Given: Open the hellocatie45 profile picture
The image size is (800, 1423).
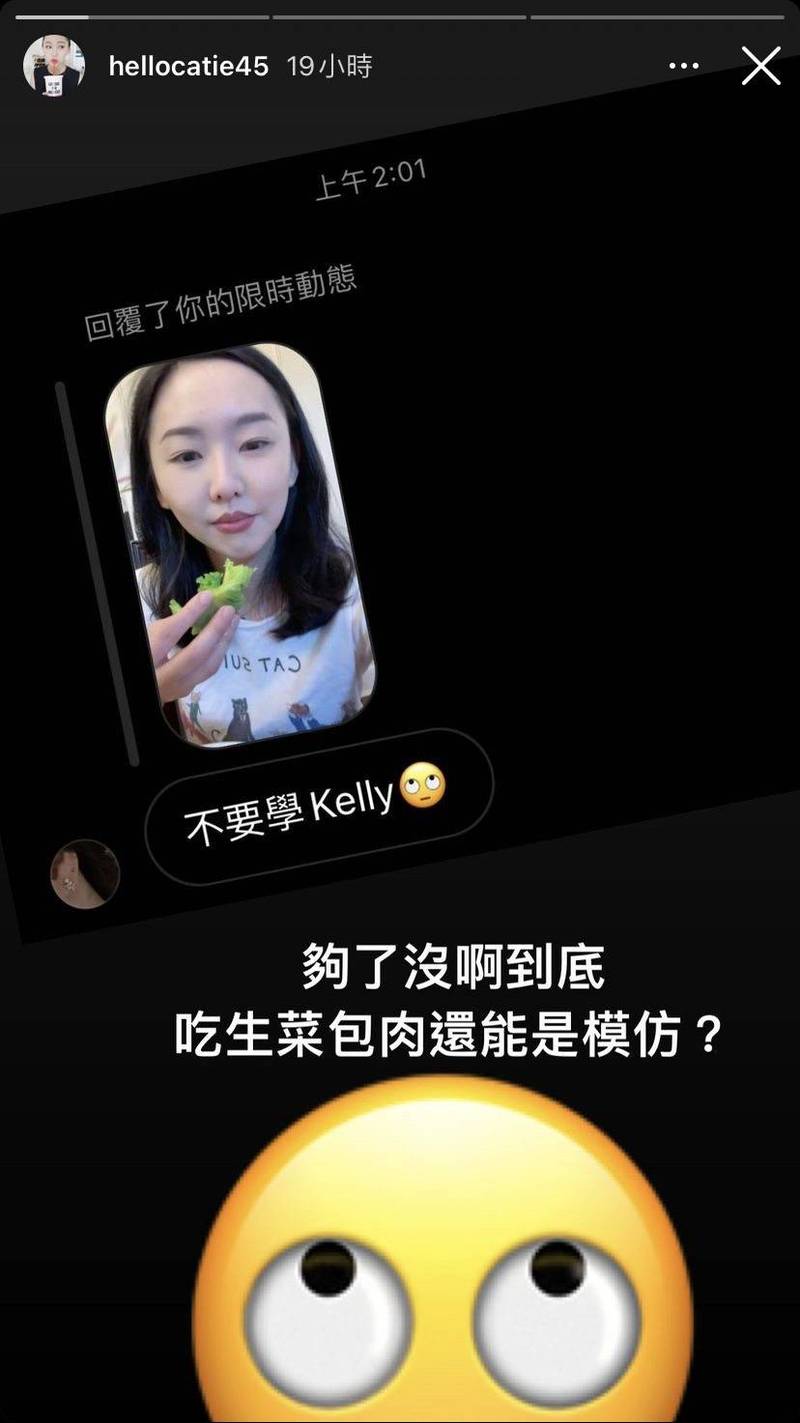Looking at the screenshot, I should (x=53, y=66).
